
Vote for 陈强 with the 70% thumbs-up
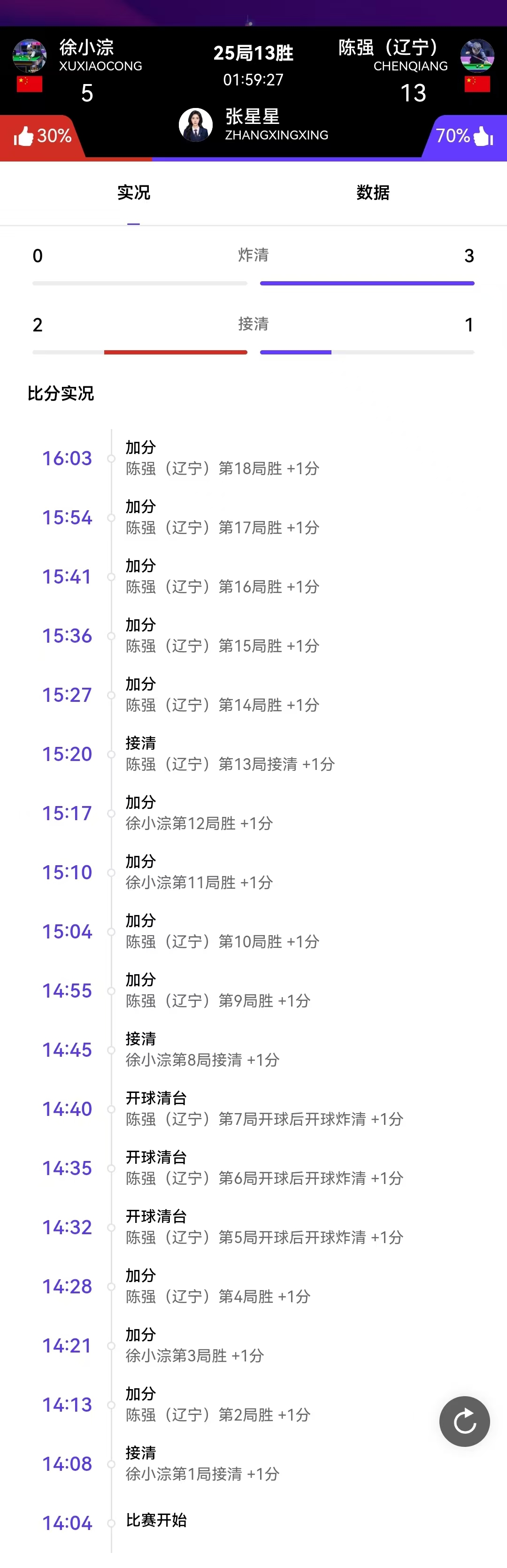[x=464, y=136]
